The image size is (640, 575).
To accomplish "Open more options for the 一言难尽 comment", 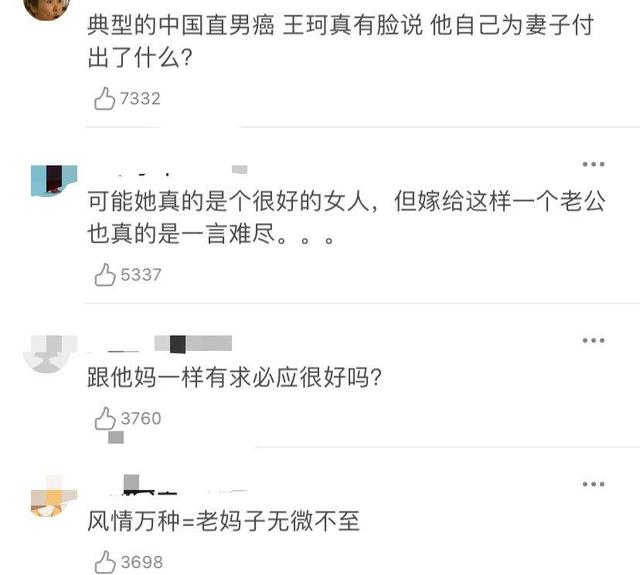I will point(593,165).
